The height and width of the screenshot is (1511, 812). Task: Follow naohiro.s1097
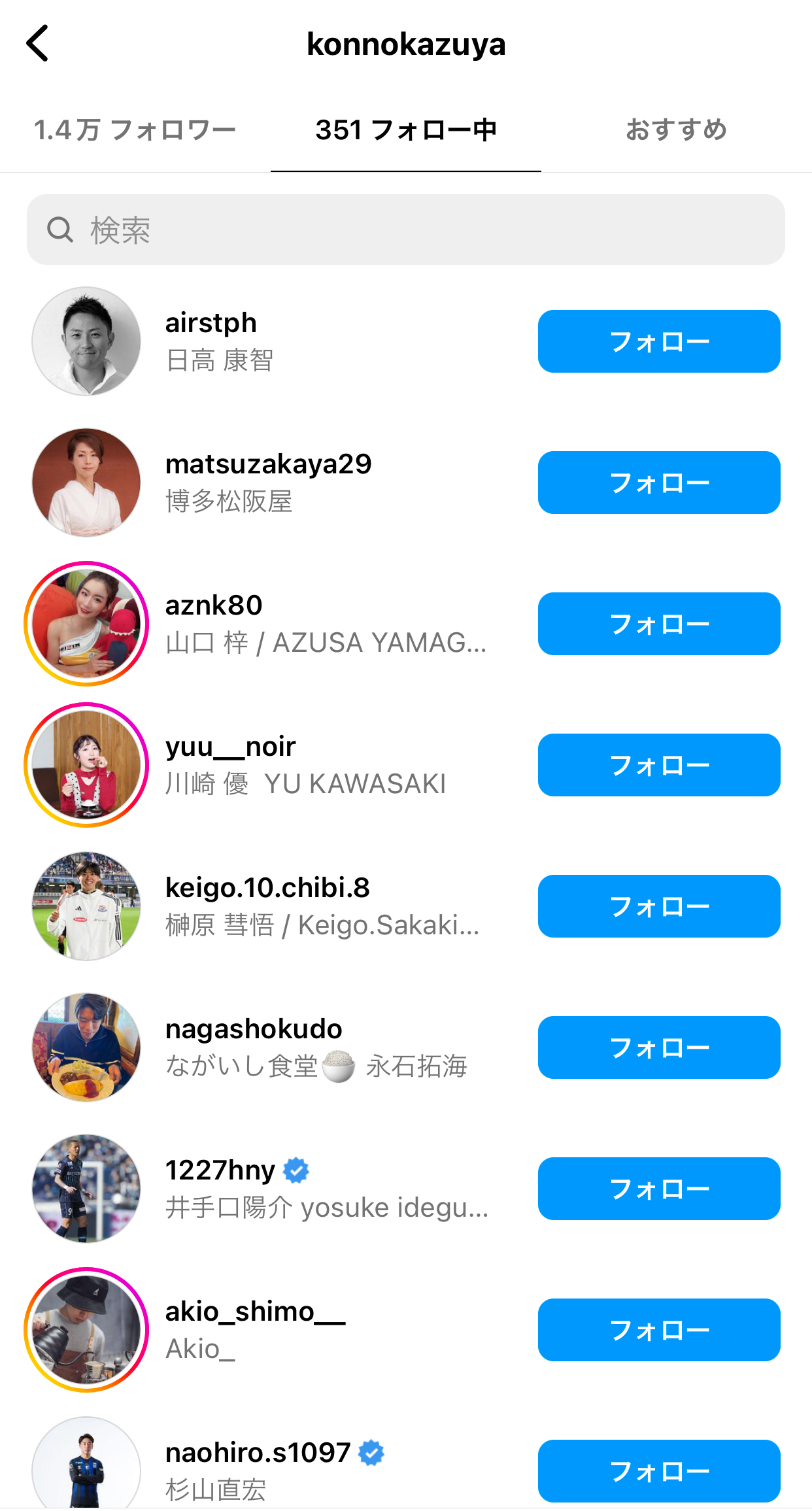pyautogui.click(x=658, y=1471)
